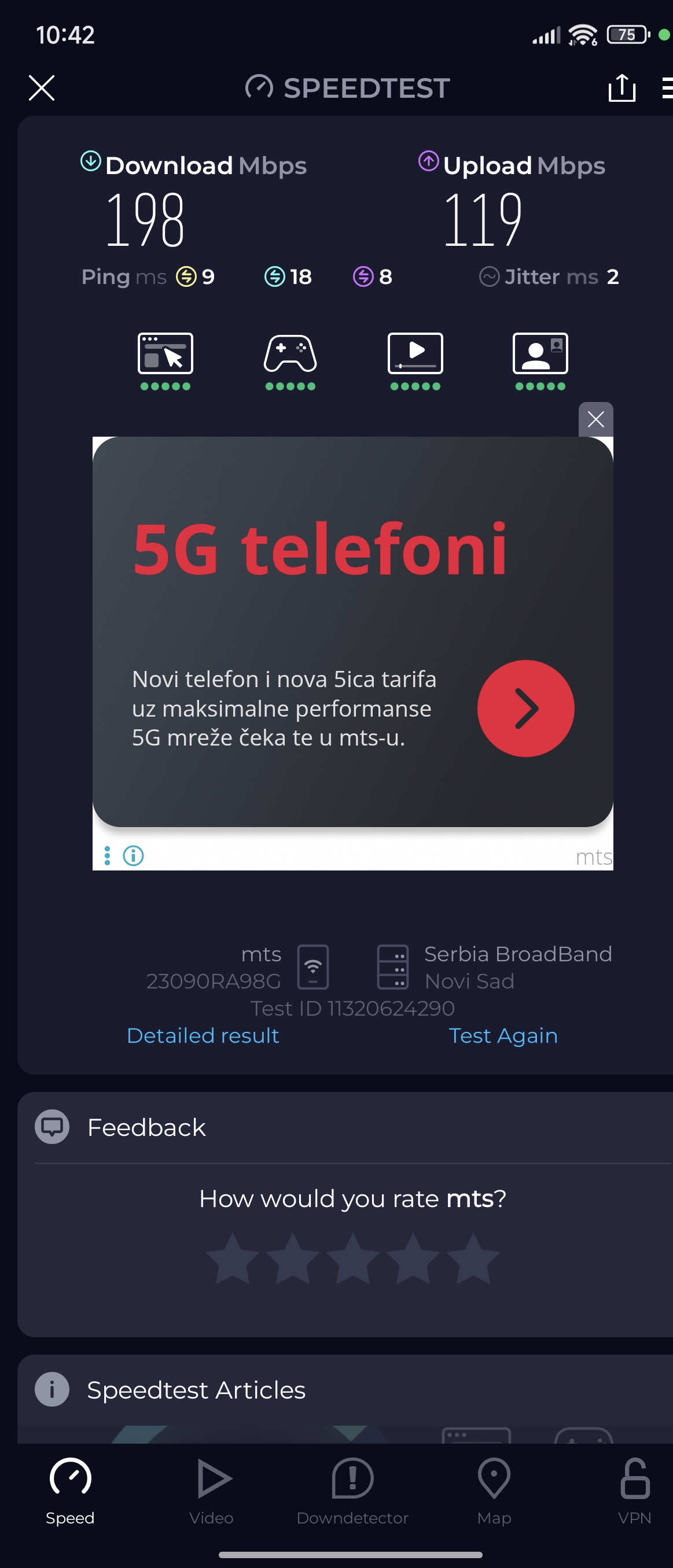
Task: Share the speed test result
Action: tap(621, 88)
